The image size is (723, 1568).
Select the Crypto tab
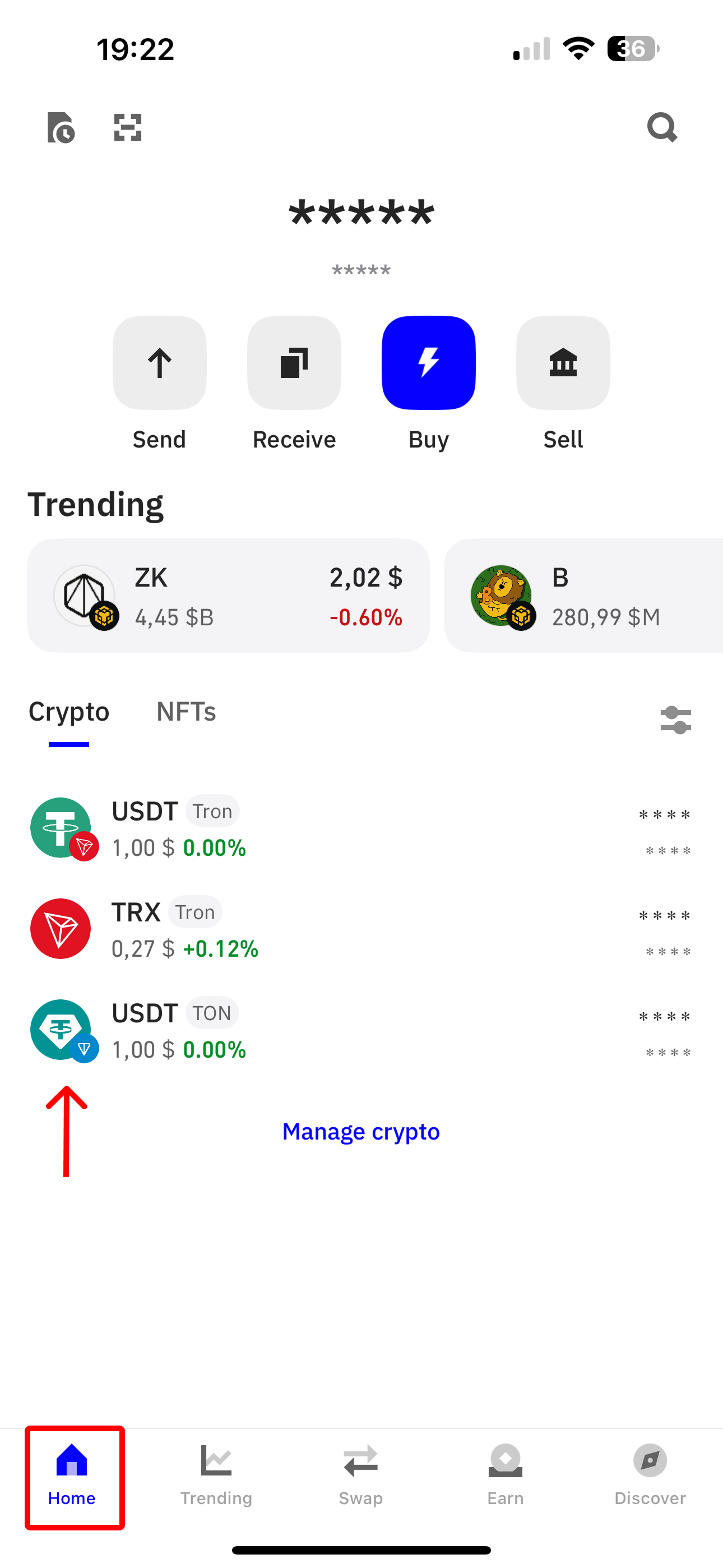point(69,712)
